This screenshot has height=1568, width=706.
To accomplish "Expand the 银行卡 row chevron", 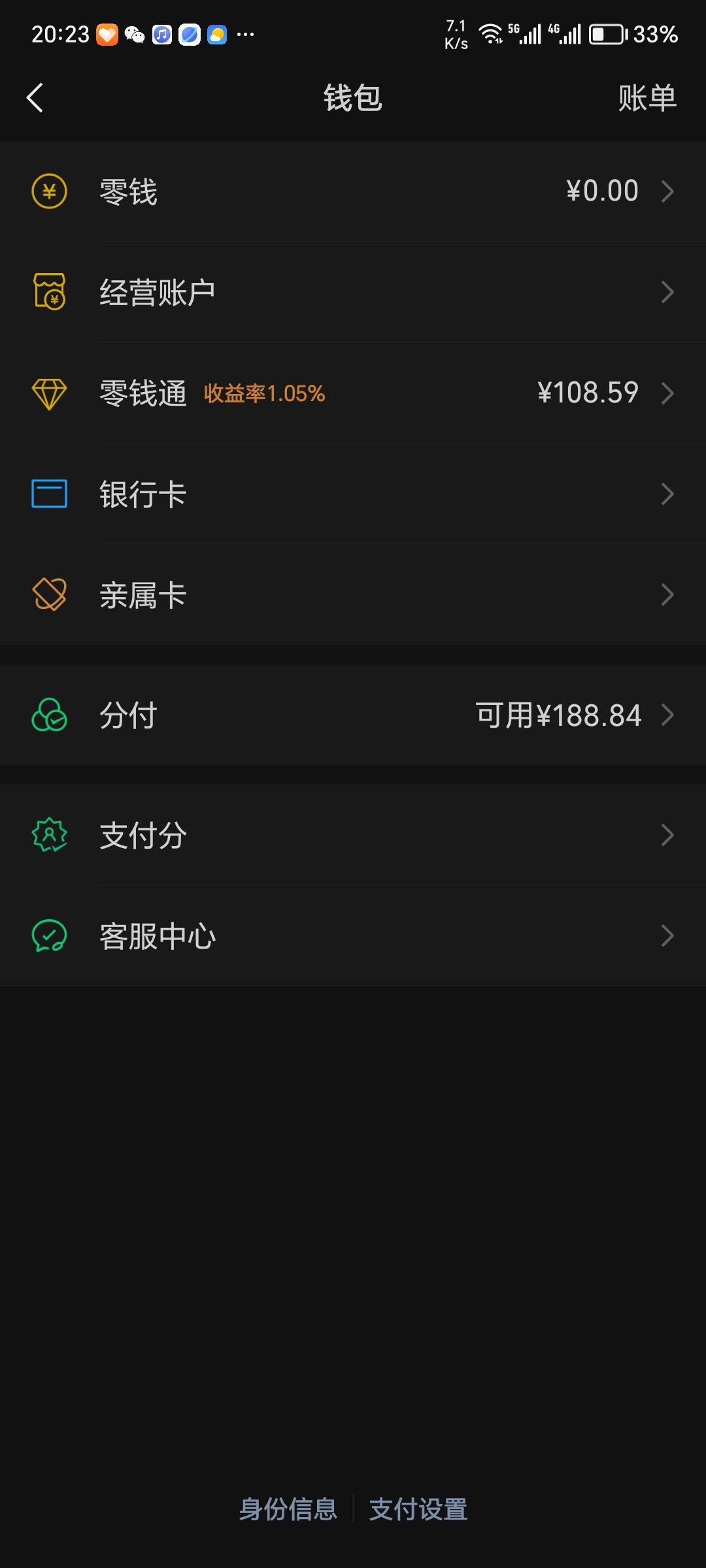I will pos(668,495).
